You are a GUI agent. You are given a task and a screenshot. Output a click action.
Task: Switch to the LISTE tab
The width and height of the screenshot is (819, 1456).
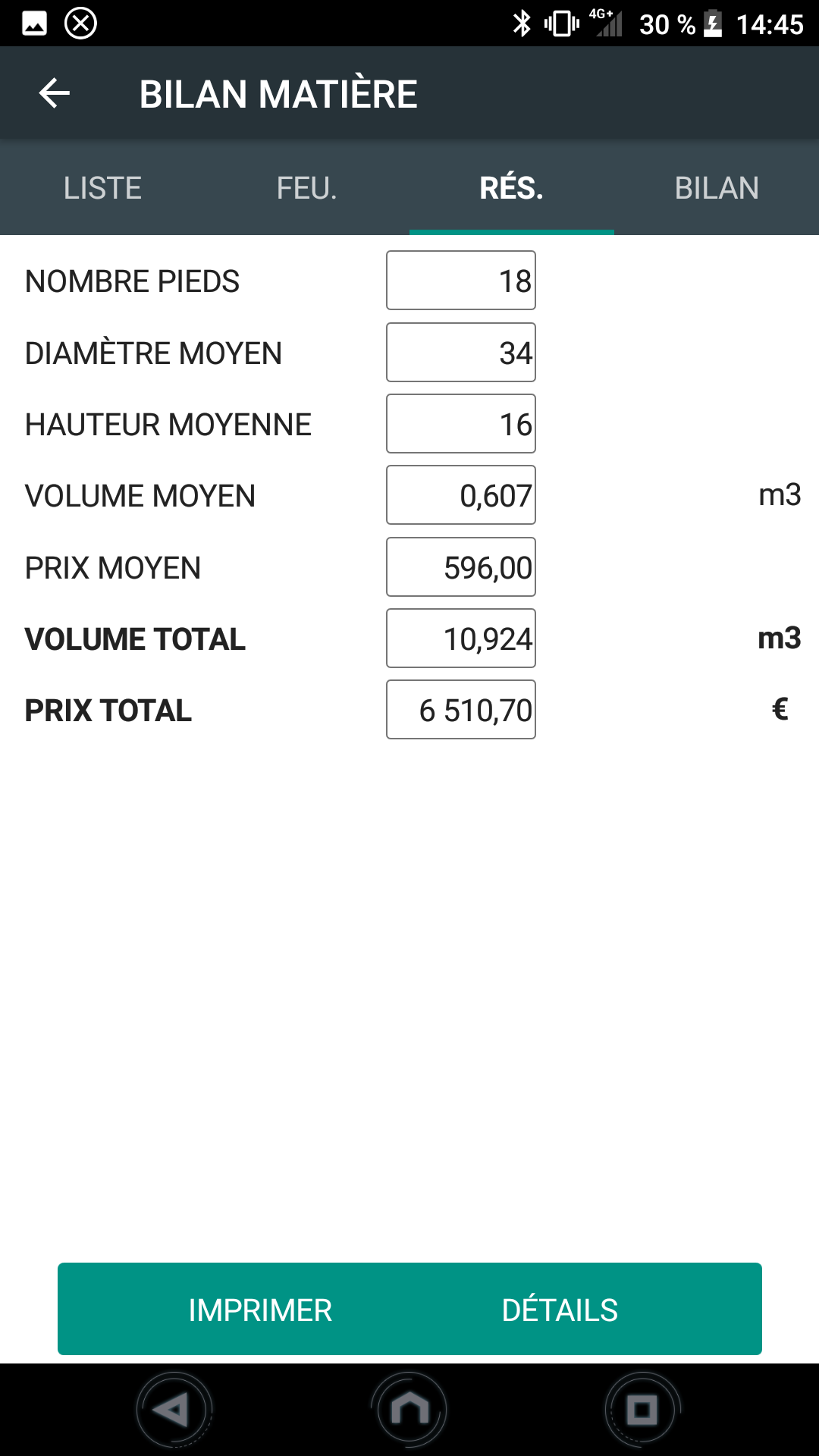click(x=102, y=188)
